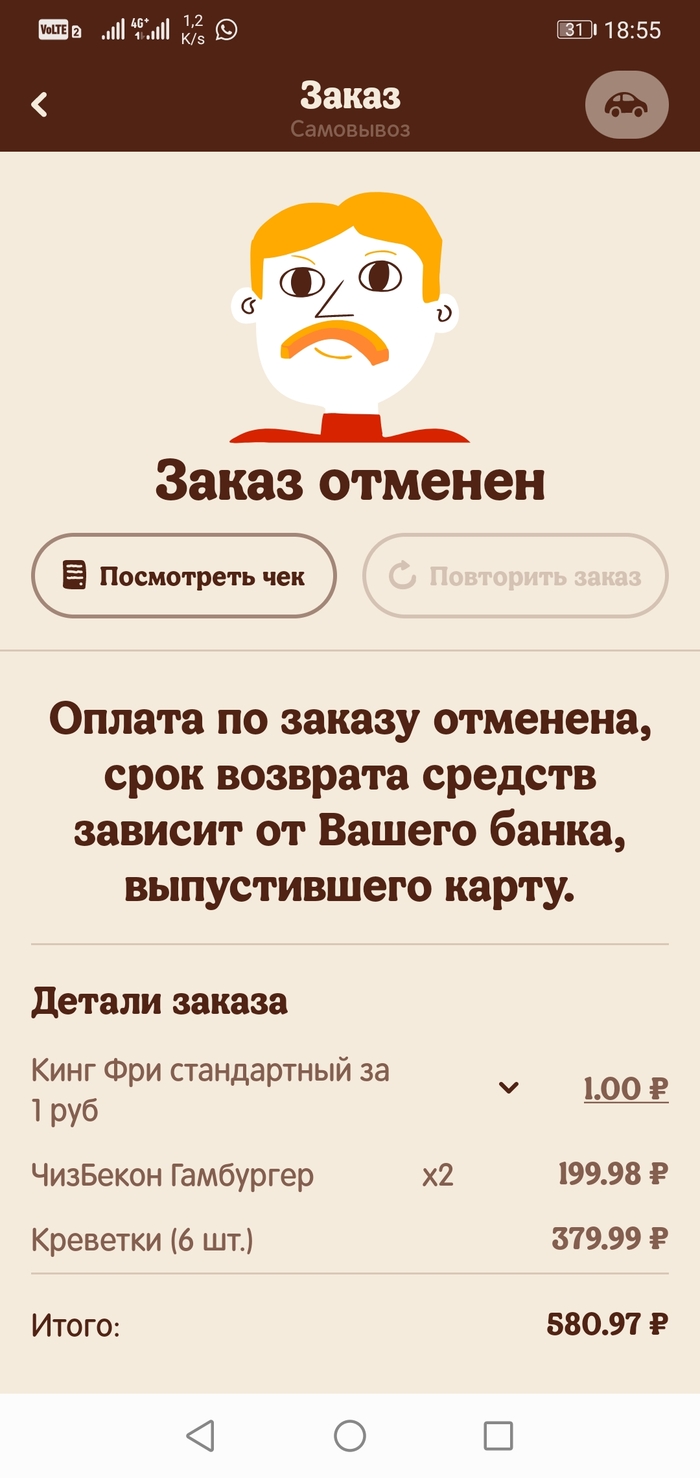The width and height of the screenshot is (700, 1478).
Task: Go back using the top-left arrow
Action: [x=40, y=104]
